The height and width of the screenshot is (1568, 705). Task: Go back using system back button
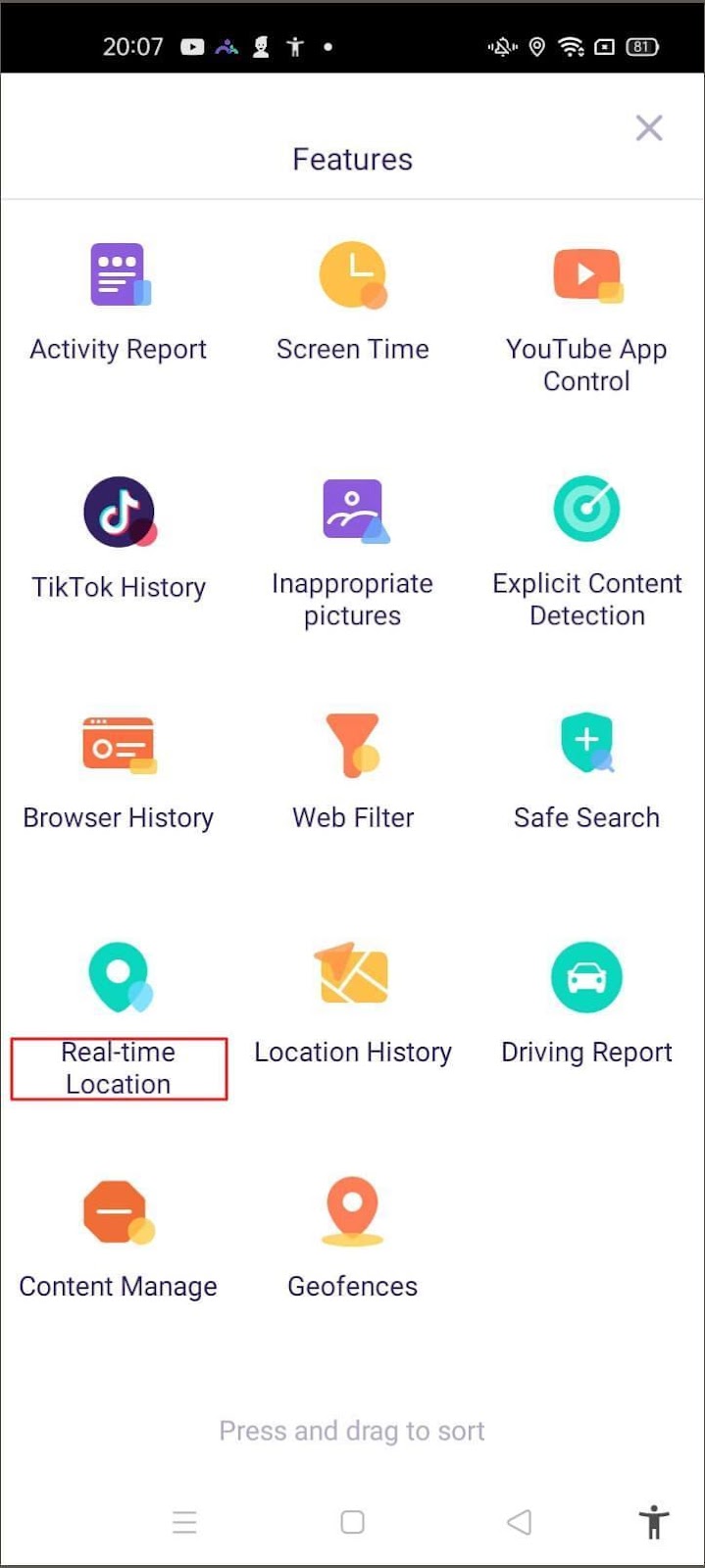[x=519, y=1521]
